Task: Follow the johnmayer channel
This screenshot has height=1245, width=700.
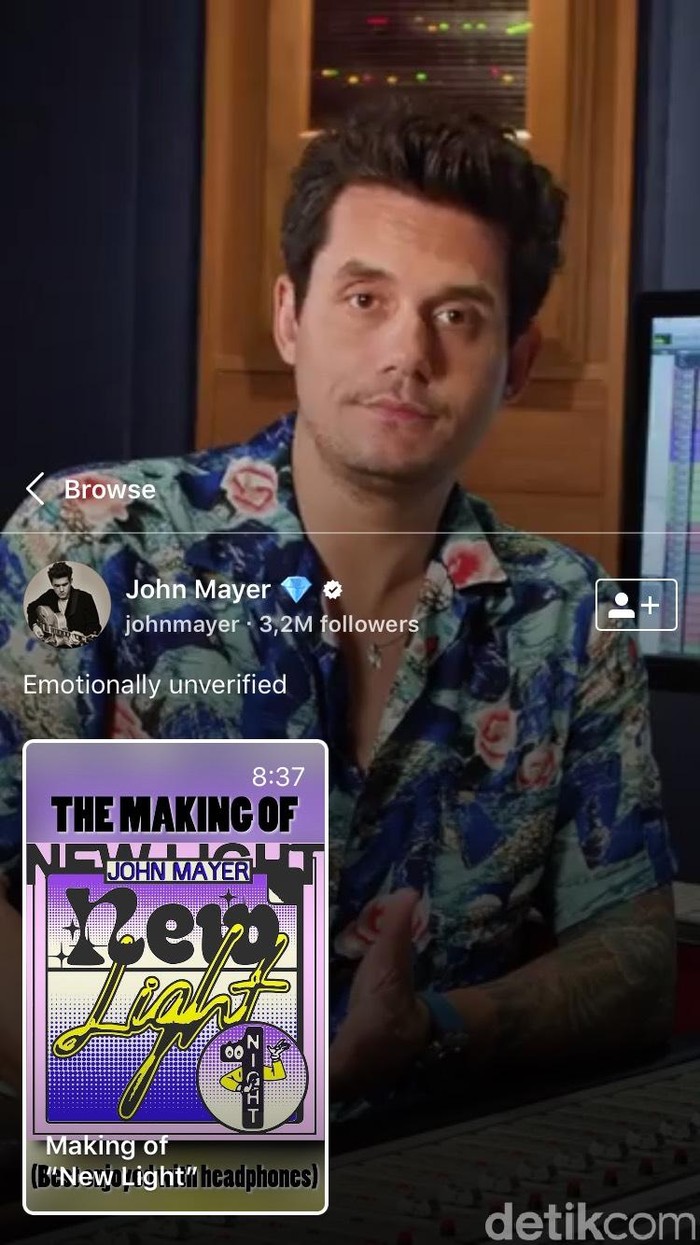Action: click(x=636, y=605)
